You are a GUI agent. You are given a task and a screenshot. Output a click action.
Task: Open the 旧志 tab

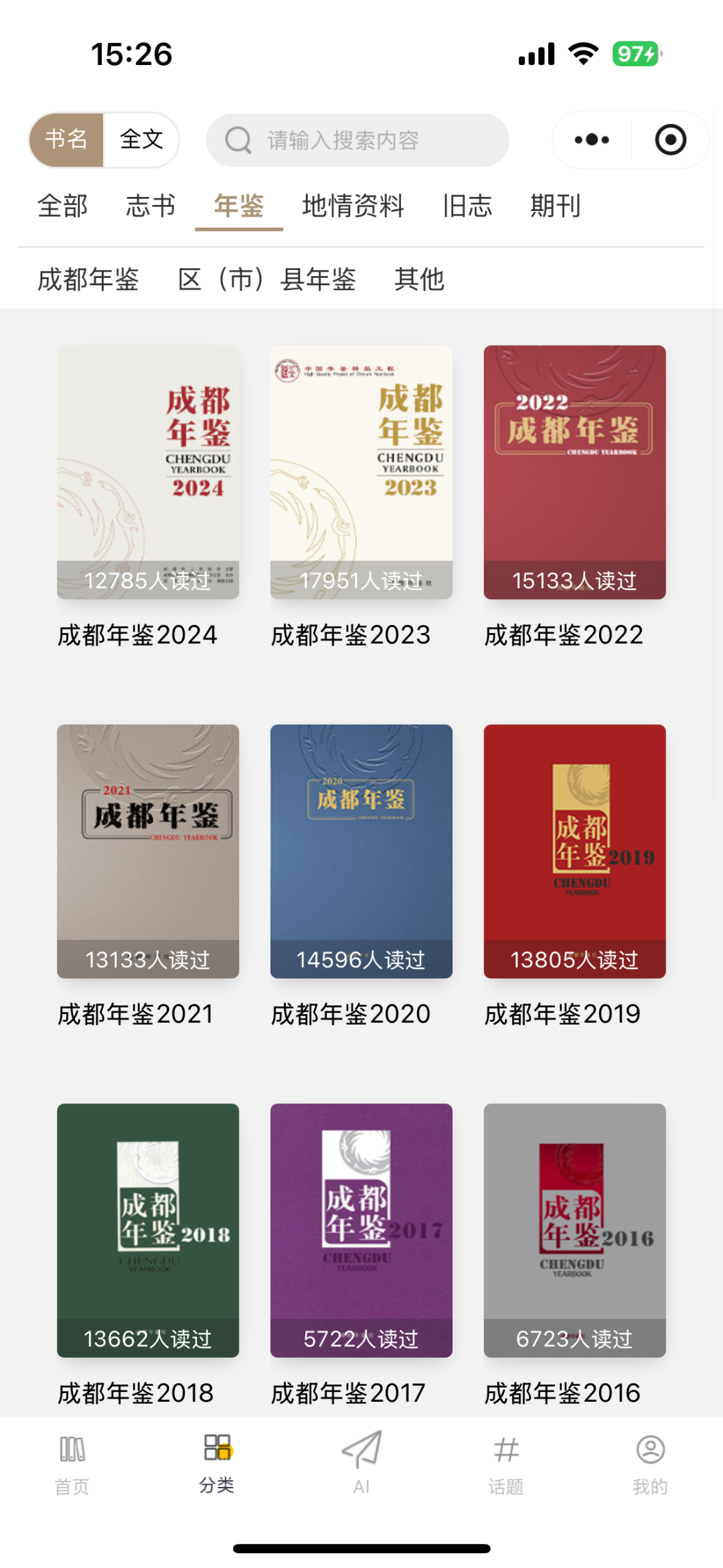pyautogui.click(x=468, y=207)
